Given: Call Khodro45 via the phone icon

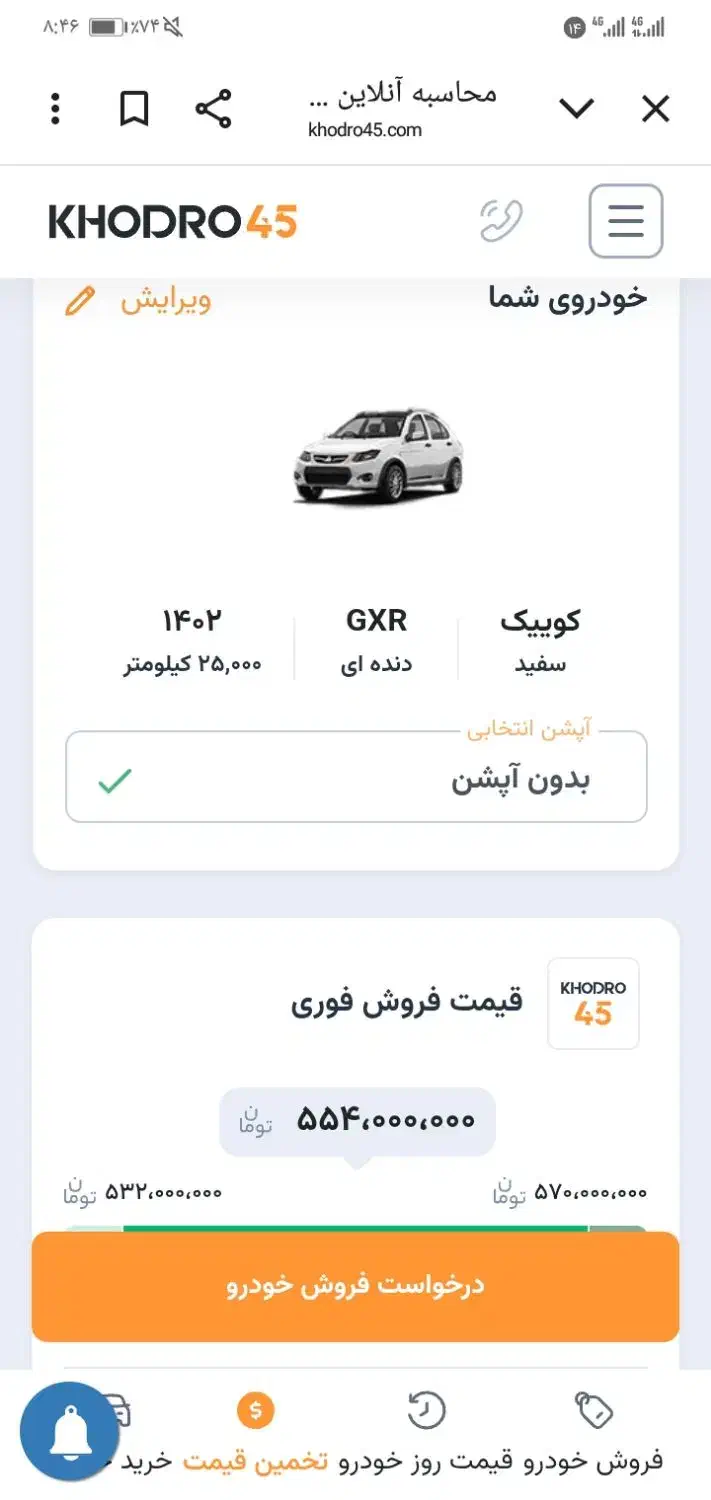Looking at the screenshot, I should point(501,221).
